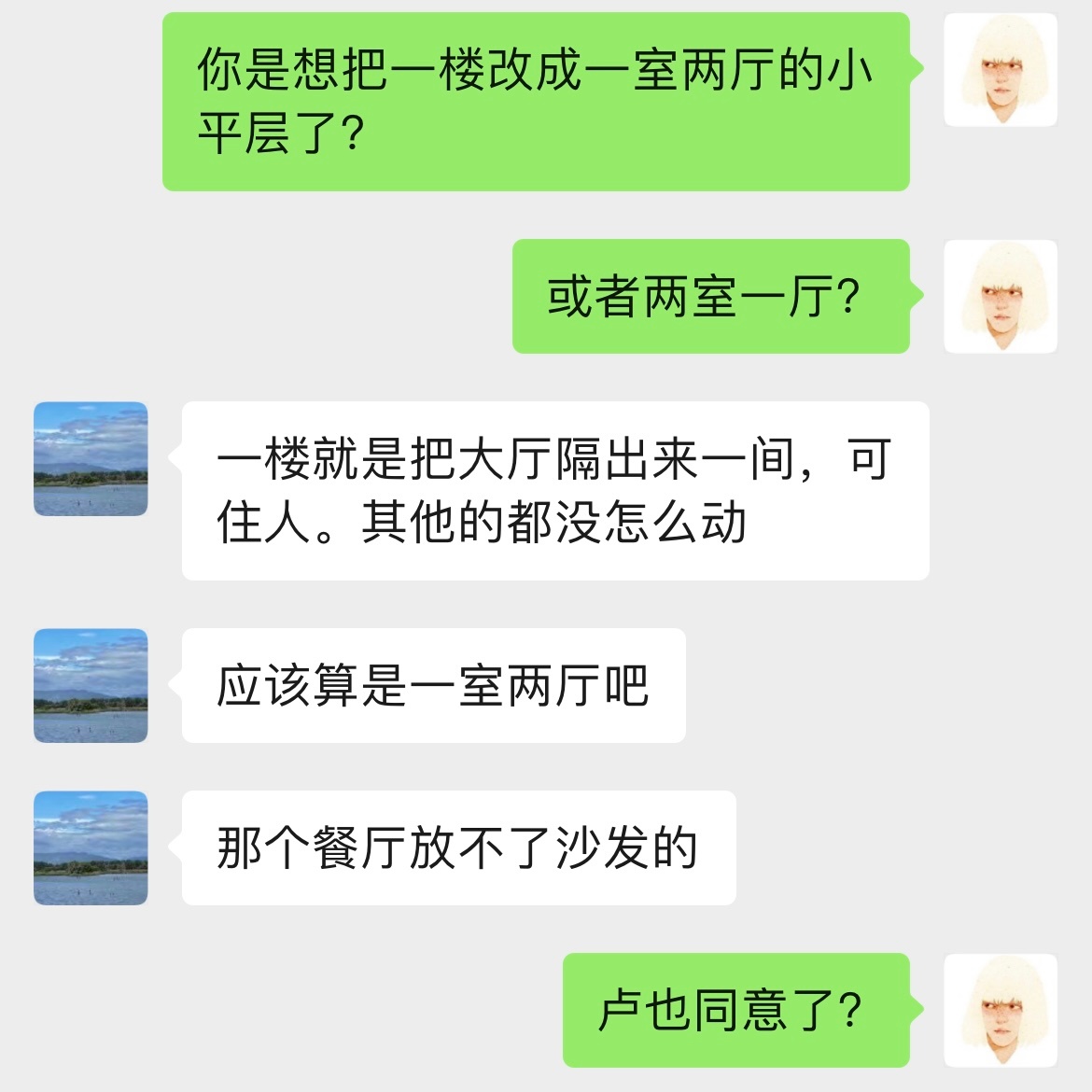This screenshot has width=1092, height=1092.
Task: Open sender's avatar beside '或者两室一厅?' message
Action: [x=1000, y=296]
